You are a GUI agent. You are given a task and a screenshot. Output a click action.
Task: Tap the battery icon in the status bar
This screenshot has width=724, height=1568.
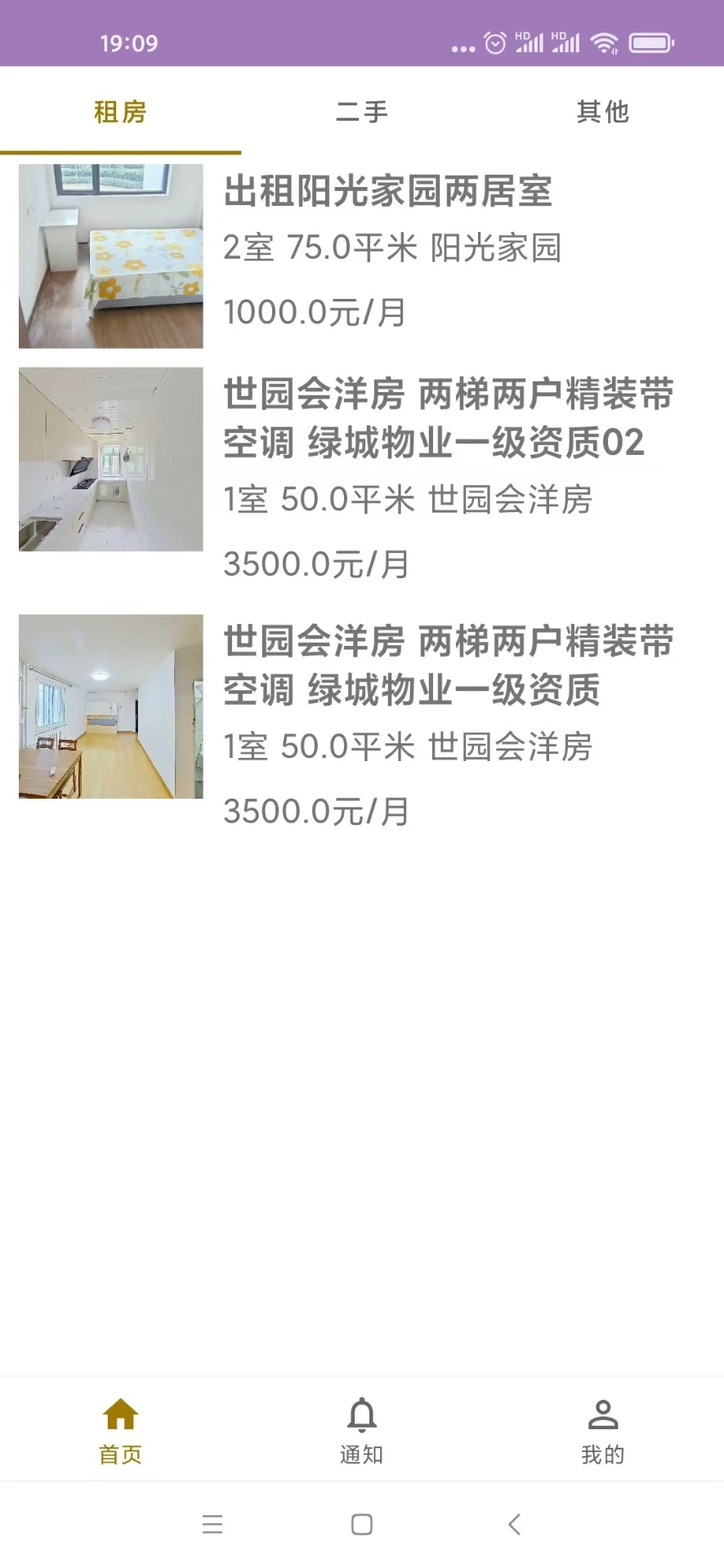pos(651,42)
